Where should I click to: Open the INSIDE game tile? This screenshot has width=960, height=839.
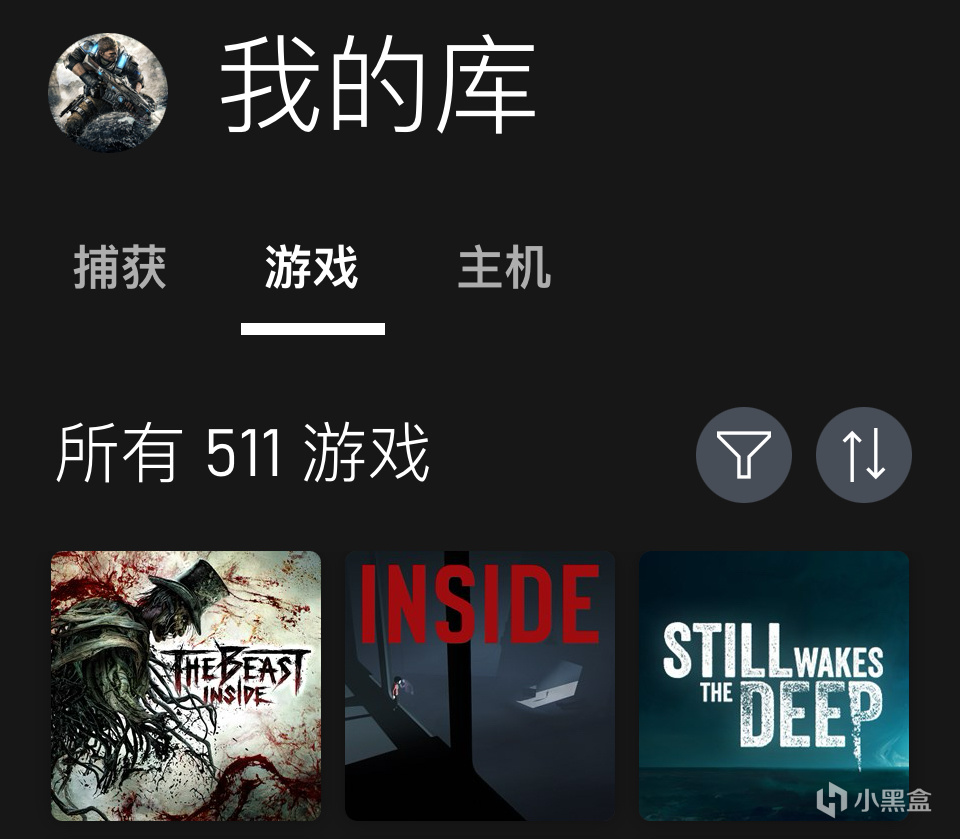[480, 685]
